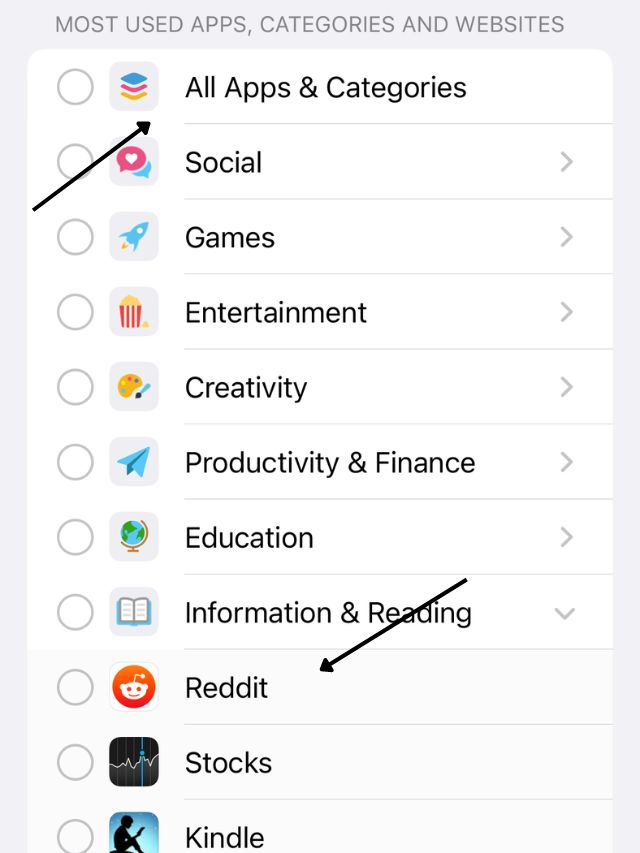Image resolution: width=640 pixels, height=853 pixels.
Task: Select the Stocks app circle
Action: pos(75,763)
